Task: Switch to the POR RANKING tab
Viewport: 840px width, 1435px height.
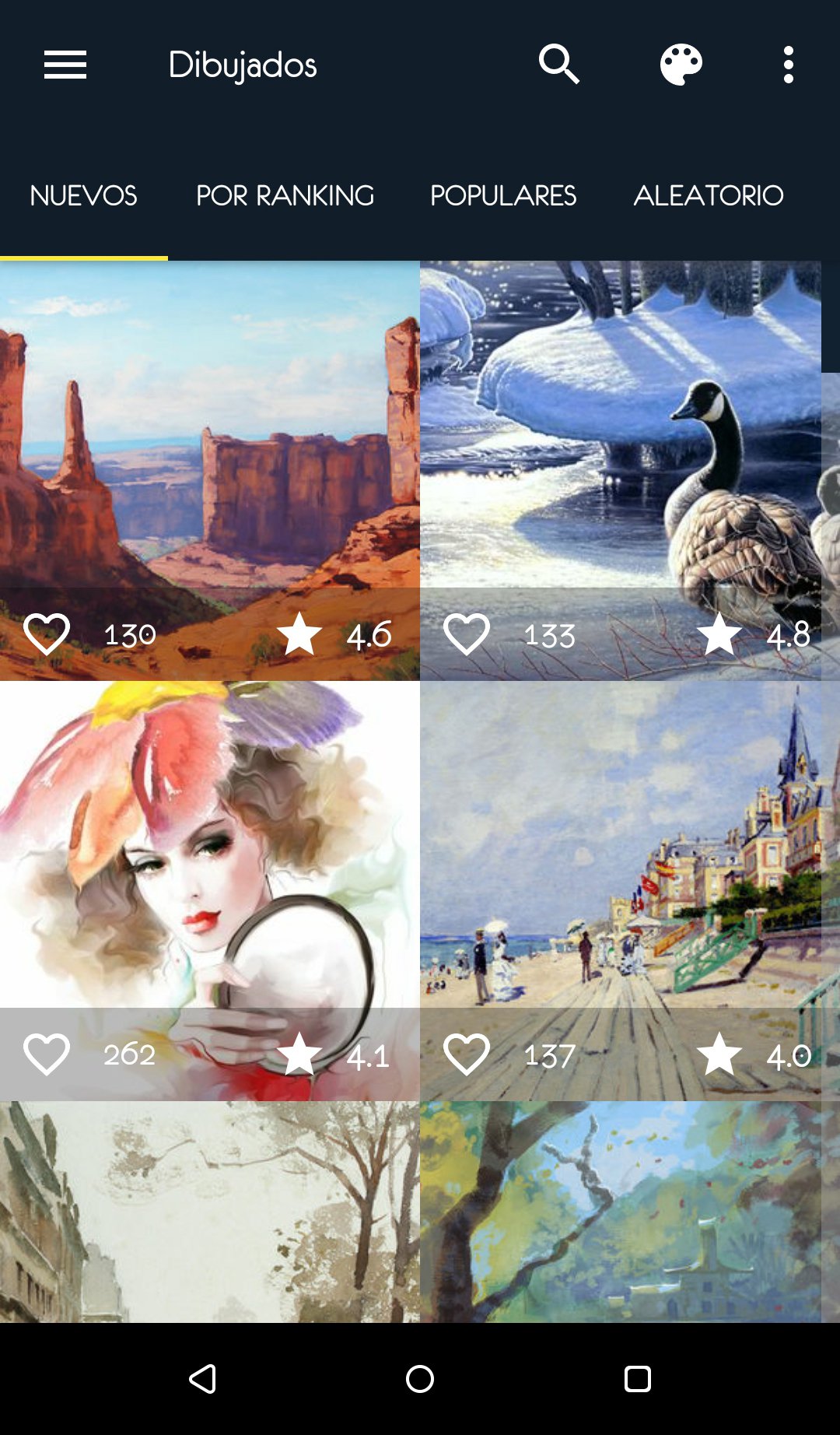Action: (285, 195)
